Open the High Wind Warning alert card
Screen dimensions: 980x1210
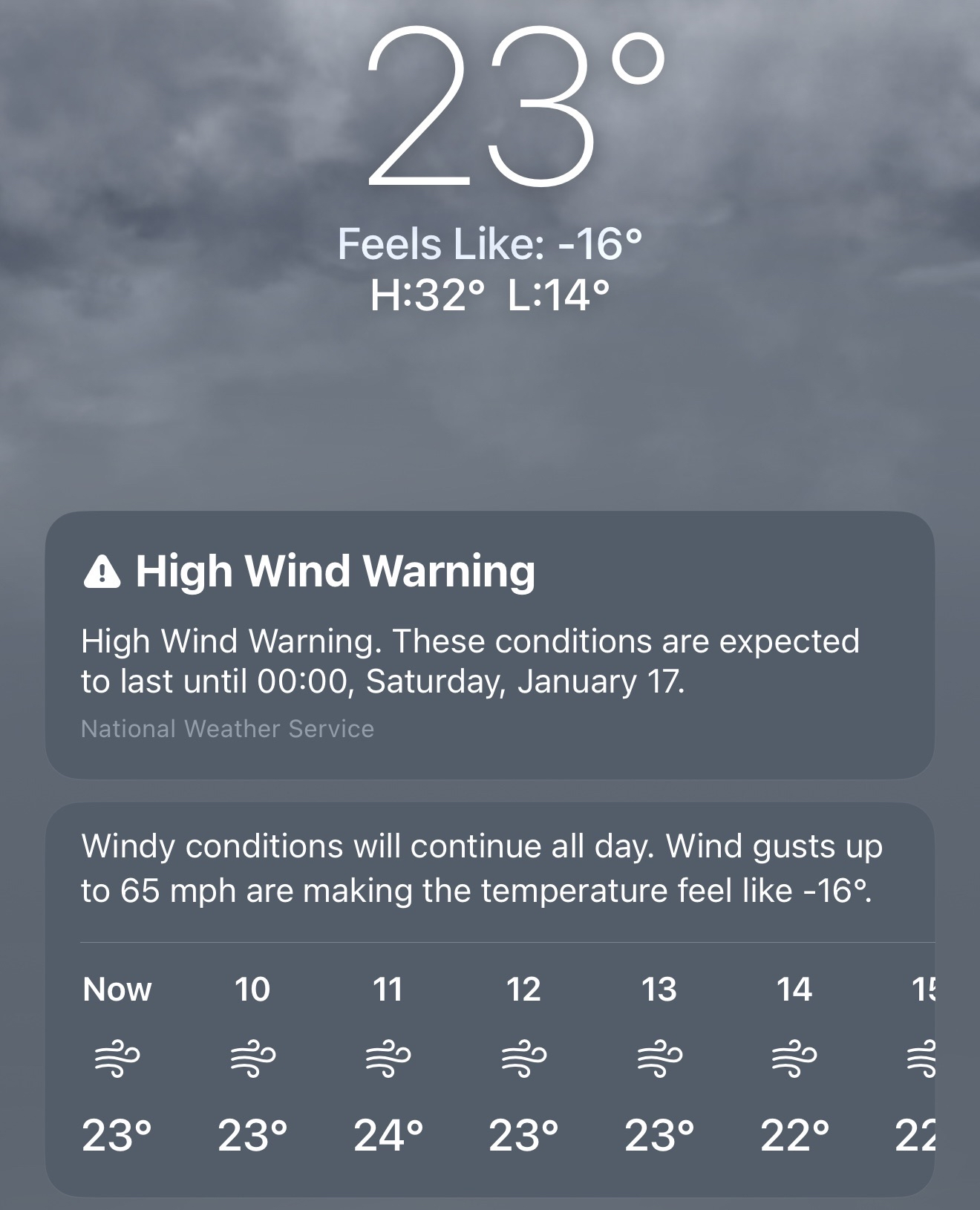point(489,644)
